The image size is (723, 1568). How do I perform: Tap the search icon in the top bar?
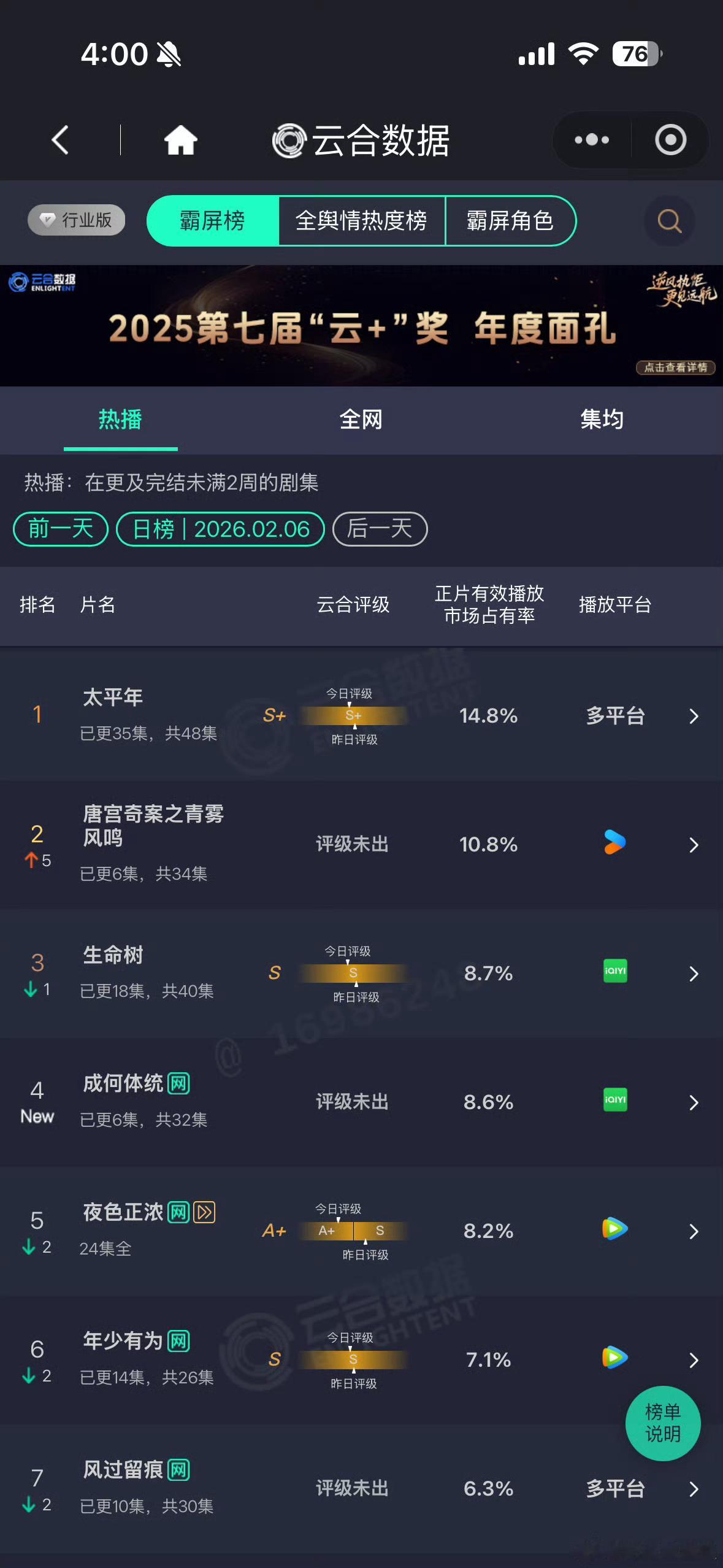pos(669,221)
